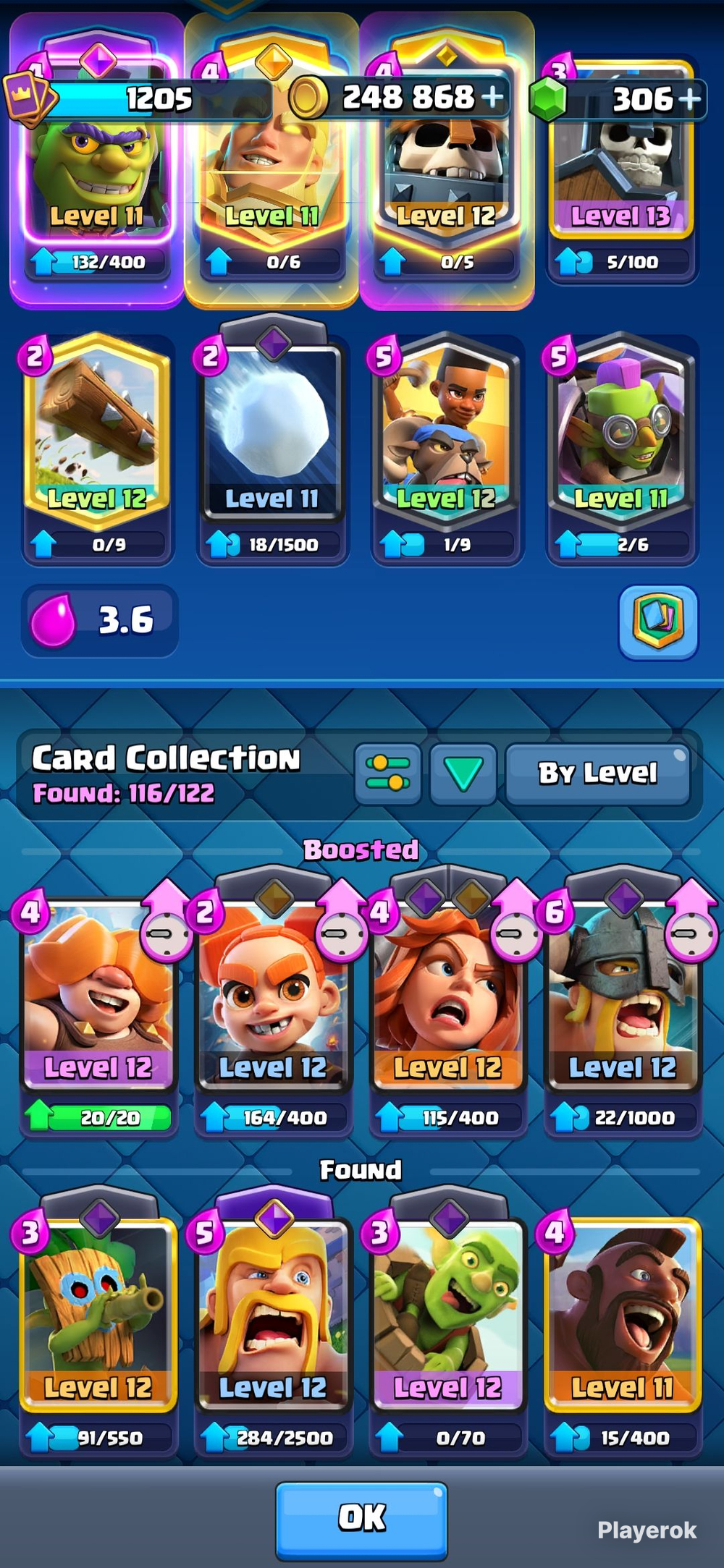This screenshot has height=1568, width=724.
Task: Select the Giant Snowball card Level 11
Action: tap(272, 449)
